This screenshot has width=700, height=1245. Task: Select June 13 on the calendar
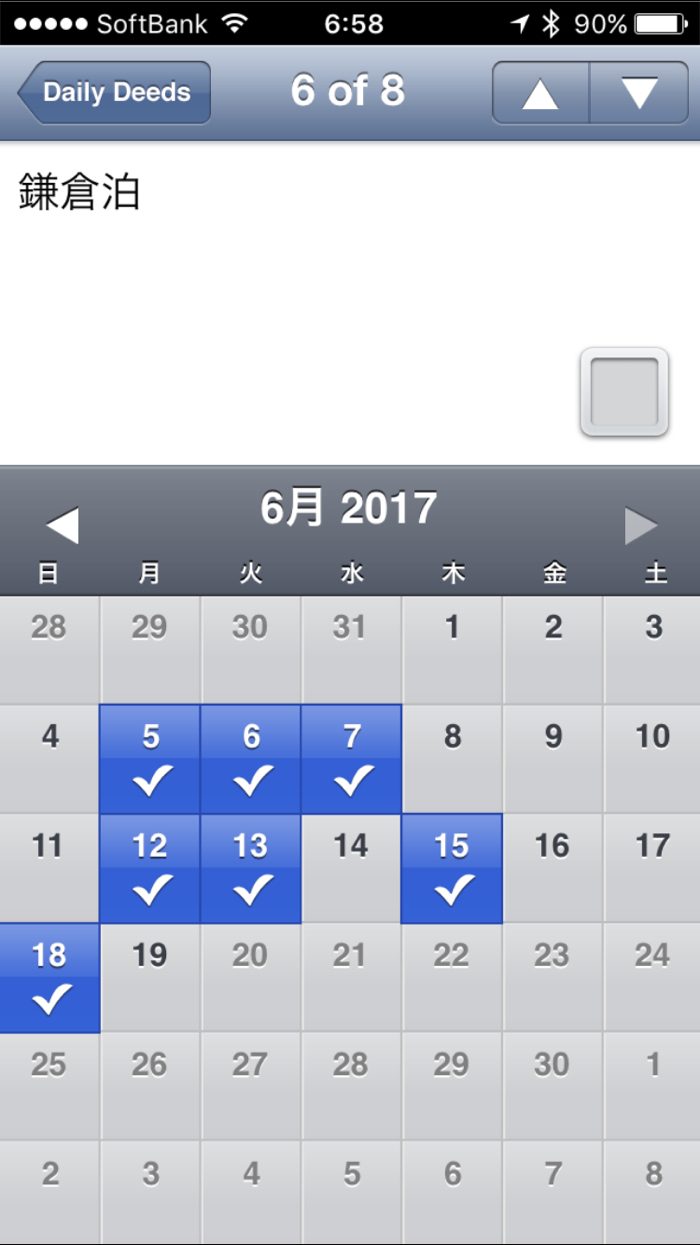[x=251, y=868]
